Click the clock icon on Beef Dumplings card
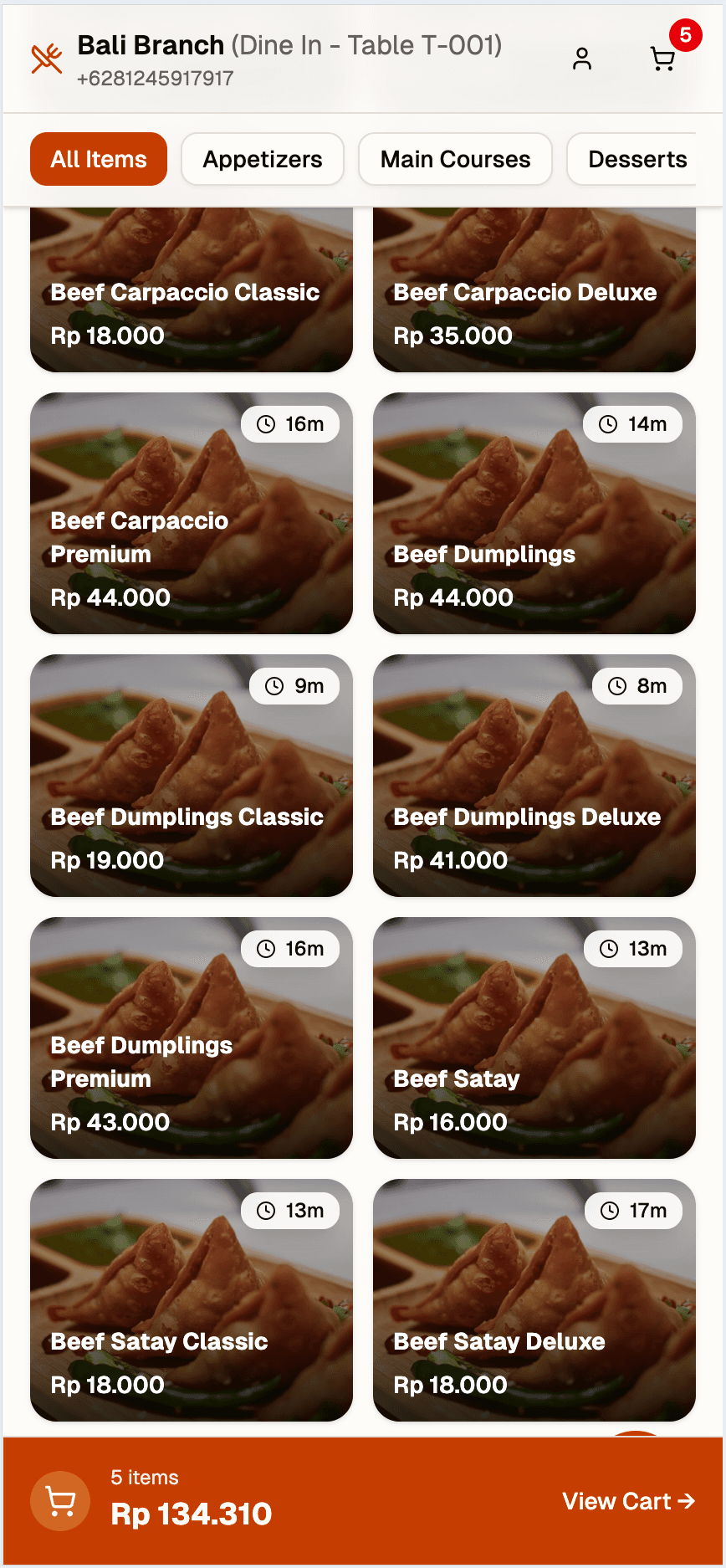 [610, 423]
